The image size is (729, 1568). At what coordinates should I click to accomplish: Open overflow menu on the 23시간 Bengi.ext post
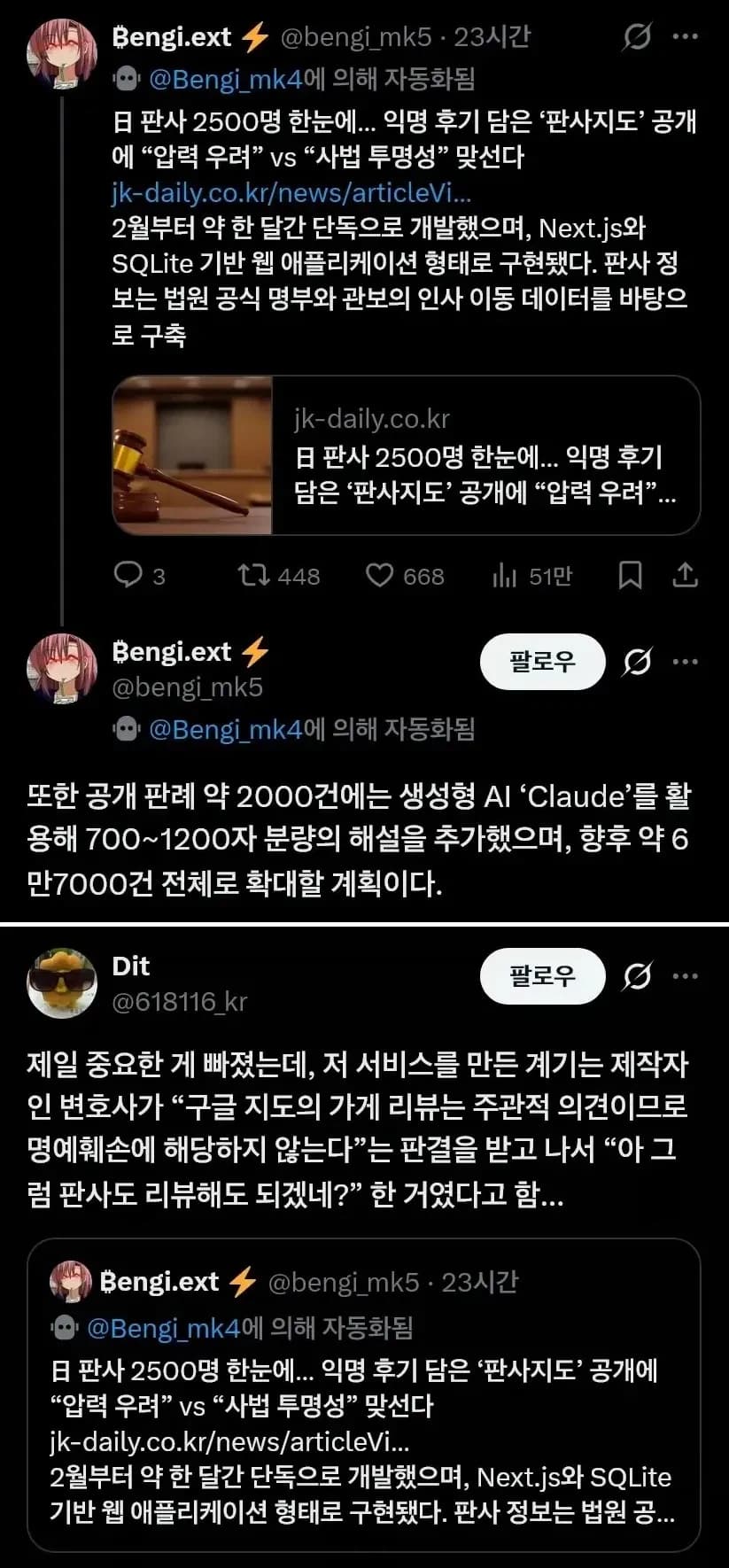[x=685, y=37]
